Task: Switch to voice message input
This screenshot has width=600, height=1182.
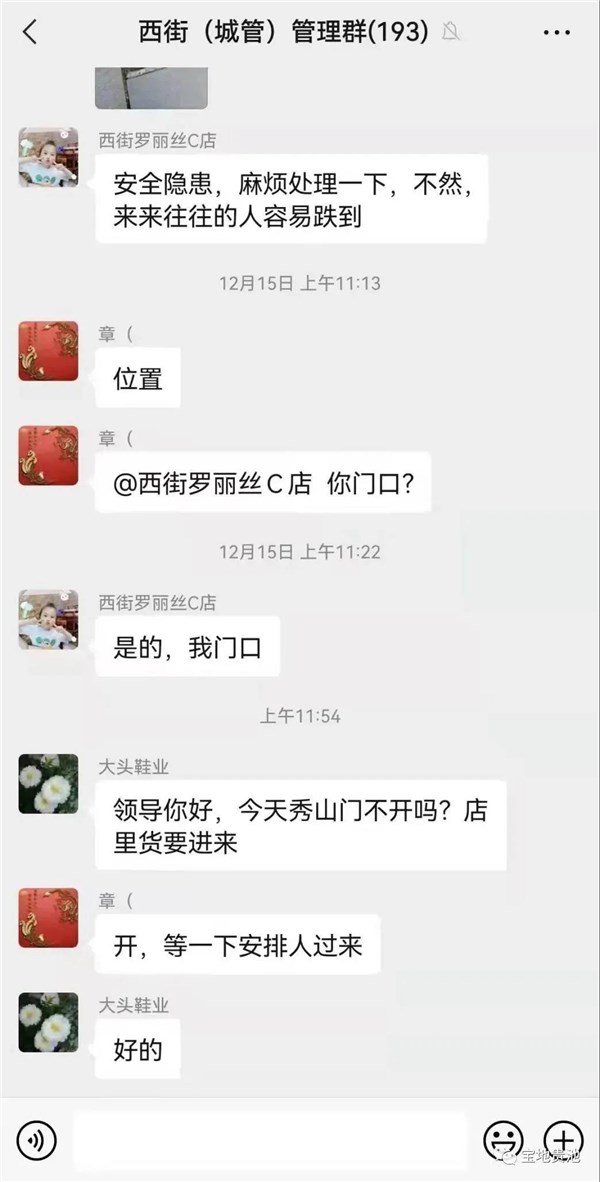Action: click(37, 1139)
